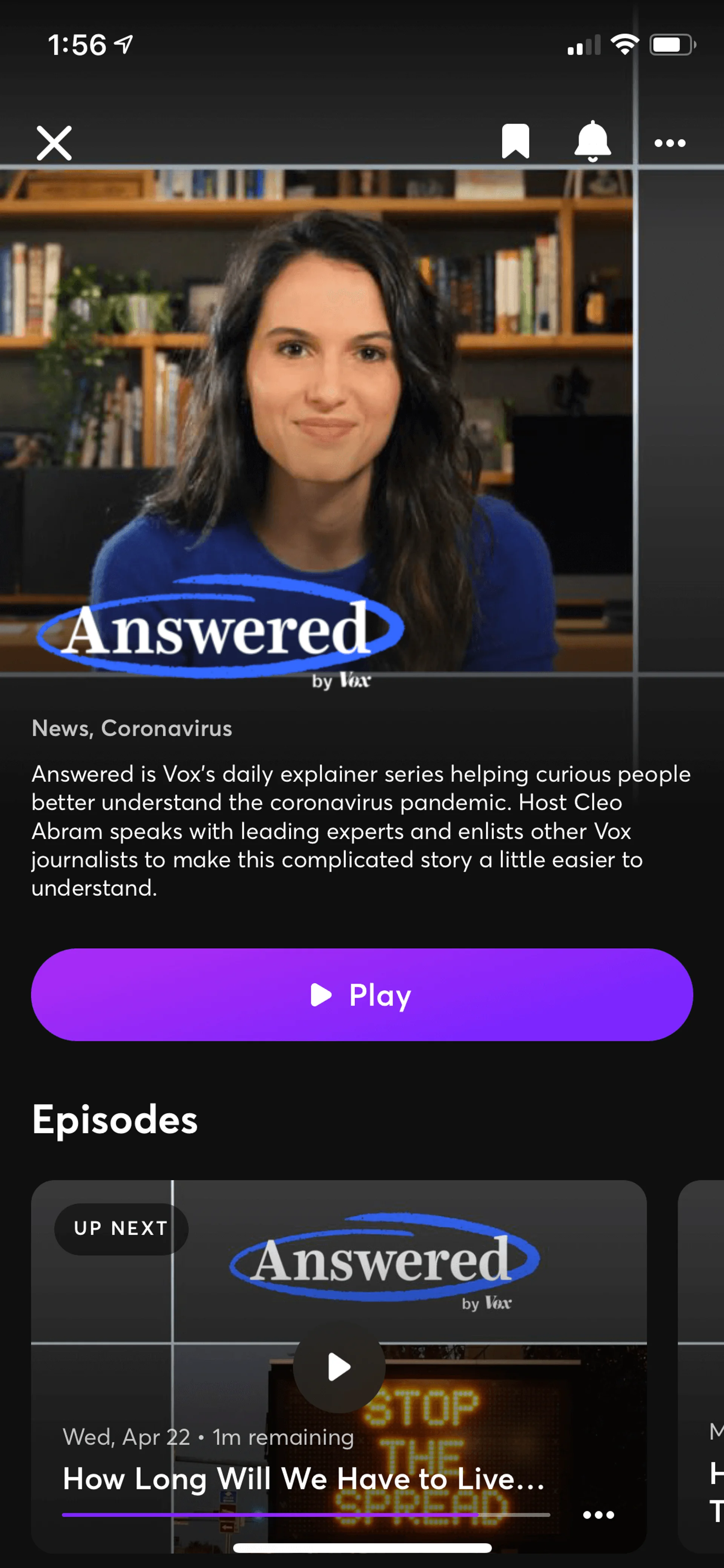Close the Answered show page

pyautogui.click(x=54, y=143)
